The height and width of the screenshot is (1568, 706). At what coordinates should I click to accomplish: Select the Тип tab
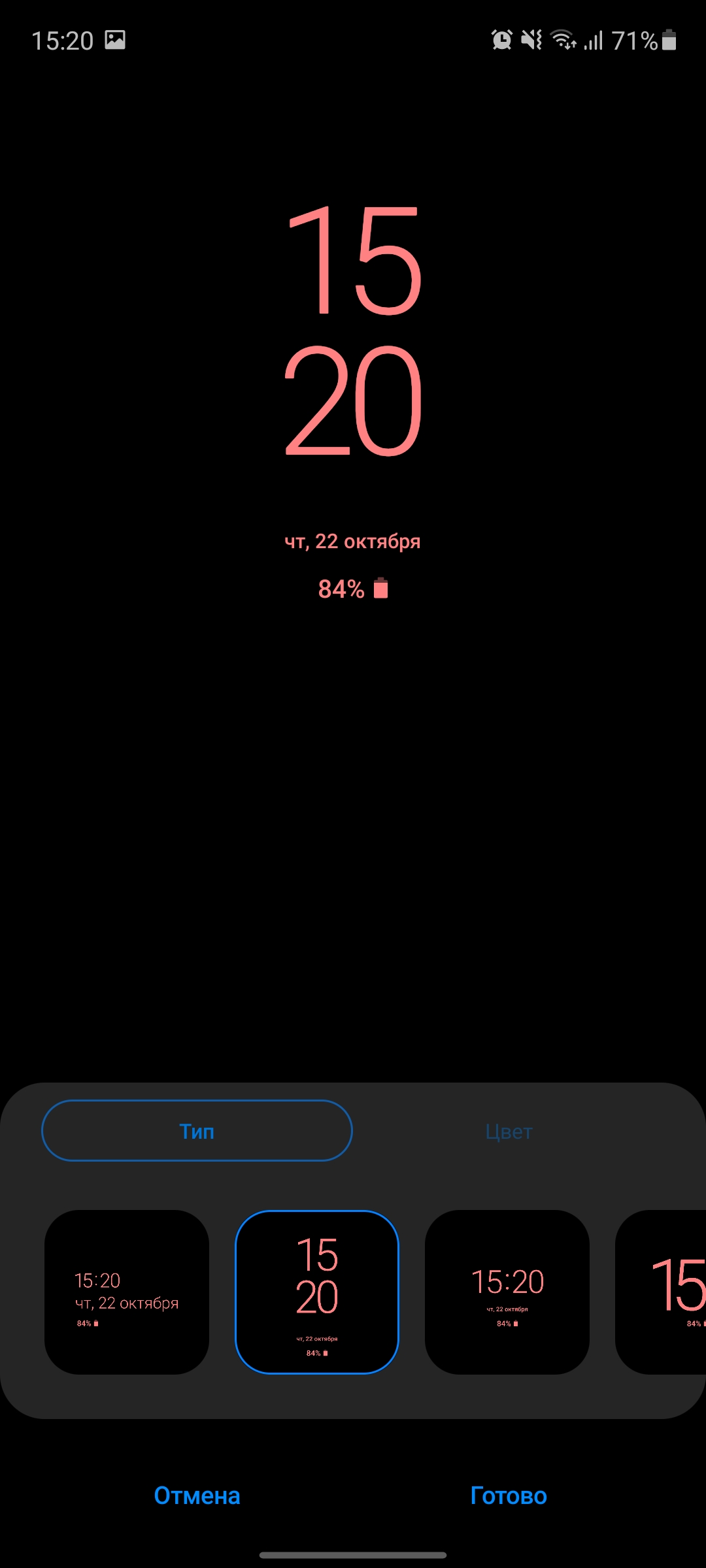[197, 1132]
